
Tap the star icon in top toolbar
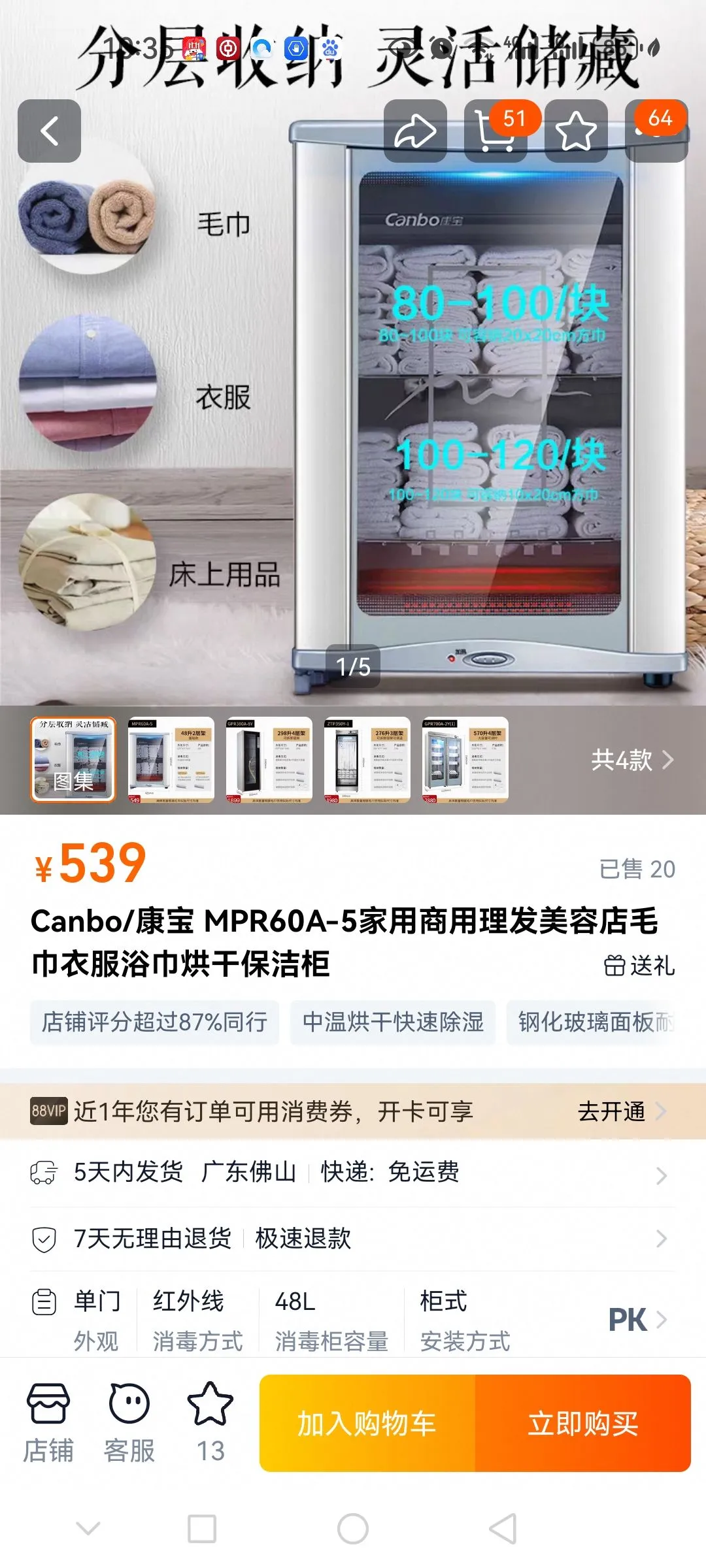(x=576, y=131)
